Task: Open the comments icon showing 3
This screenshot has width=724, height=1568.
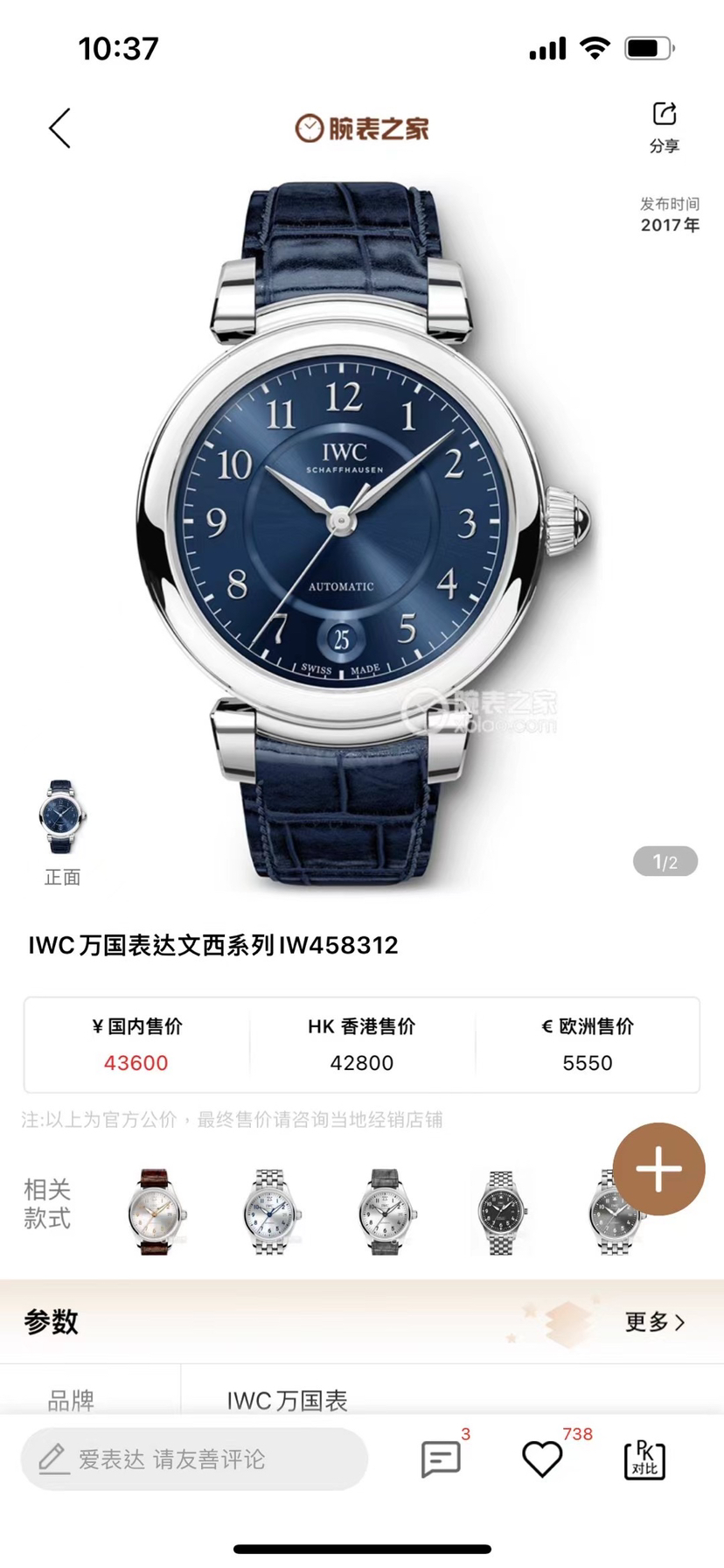Action: (441, 1459)
